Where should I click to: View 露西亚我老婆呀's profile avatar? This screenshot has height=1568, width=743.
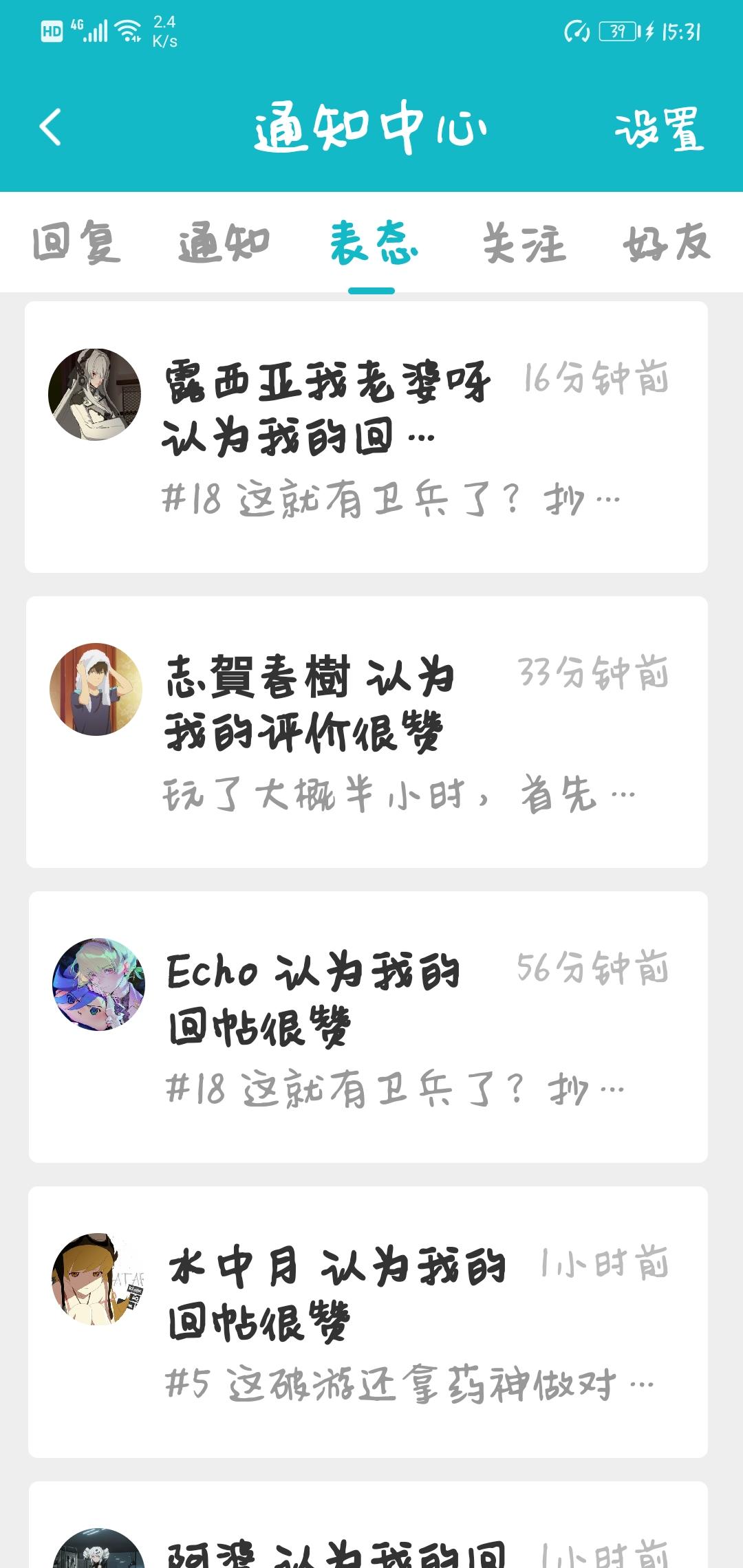[x=94, y=394]
